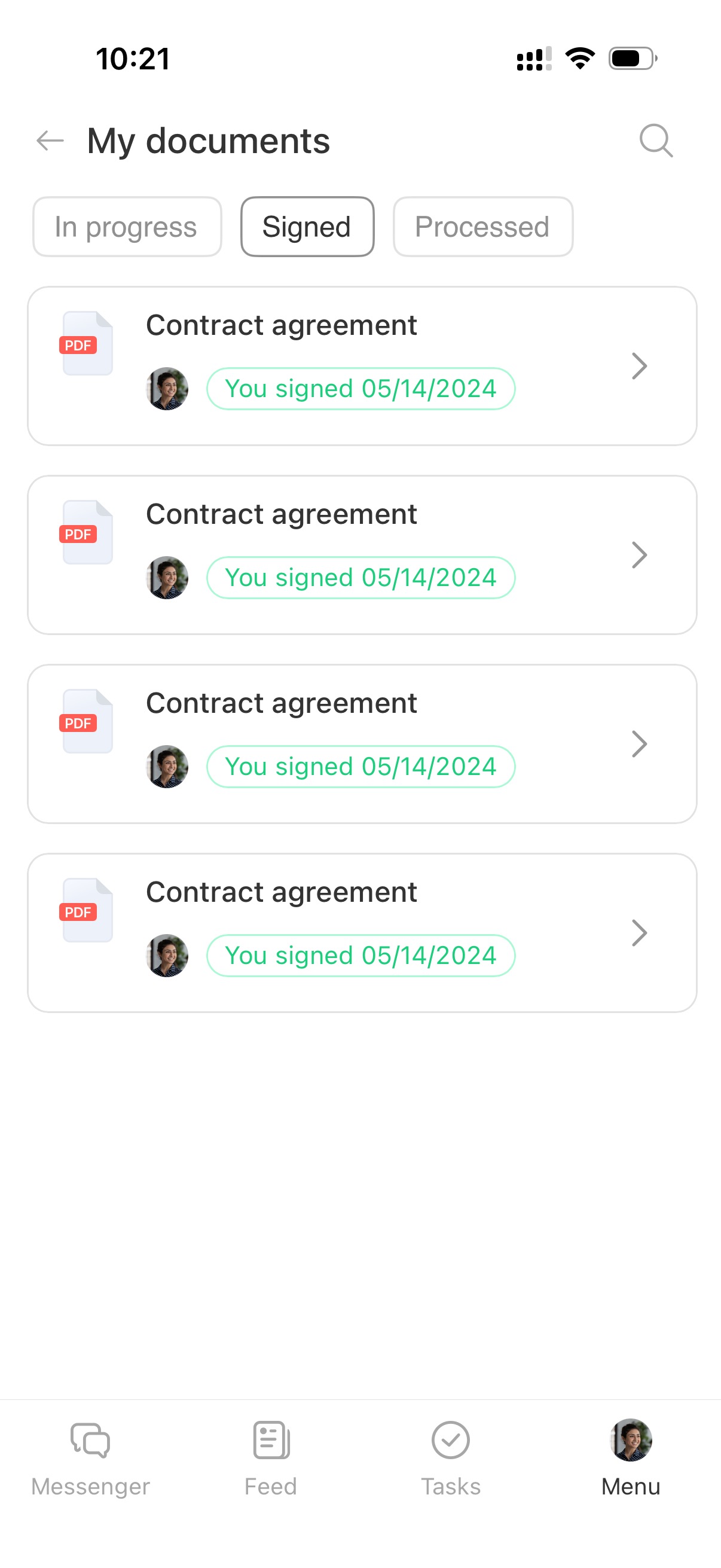Go back from My documents
Image resolution: width=721 pixels, height=1568 pixels.
point(50,141)
